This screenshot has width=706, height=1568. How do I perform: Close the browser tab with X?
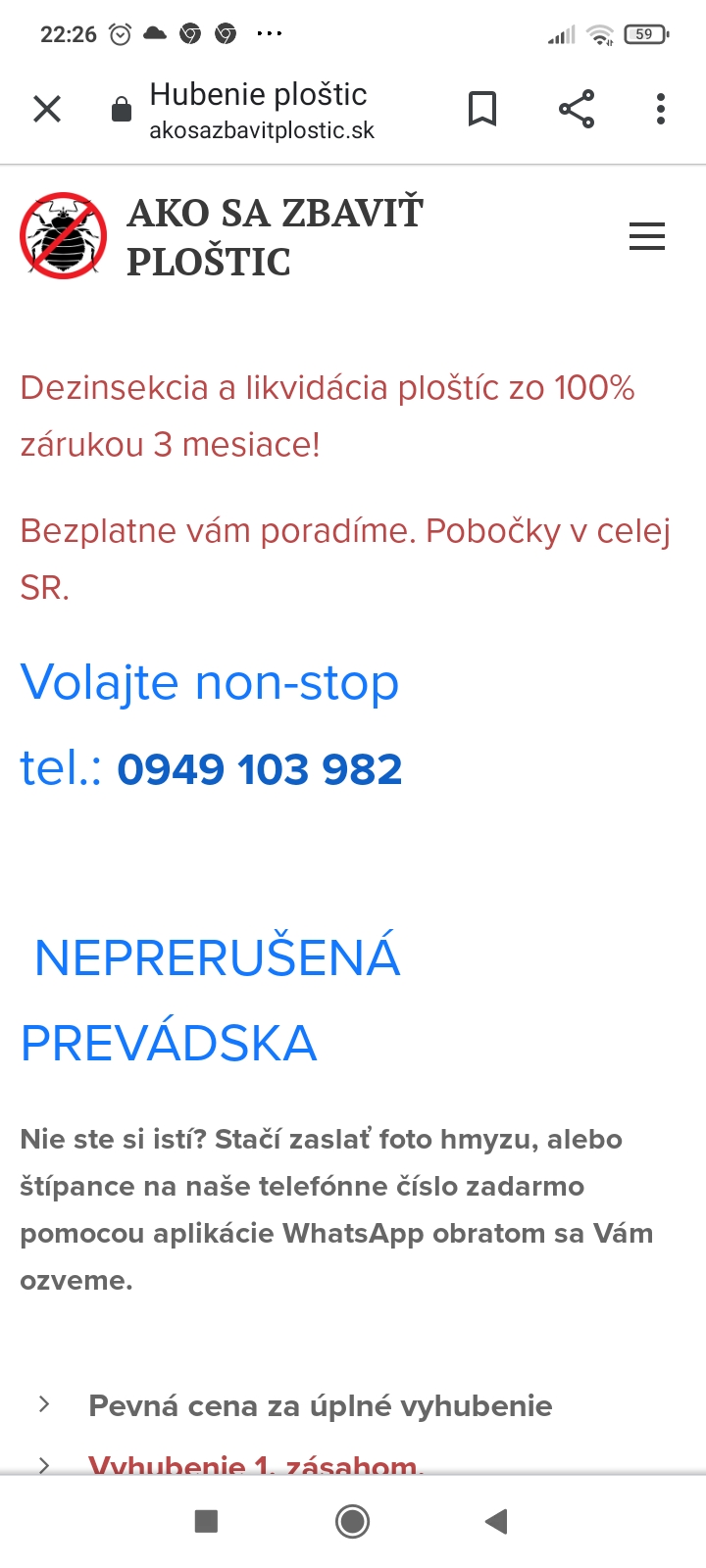47,109
